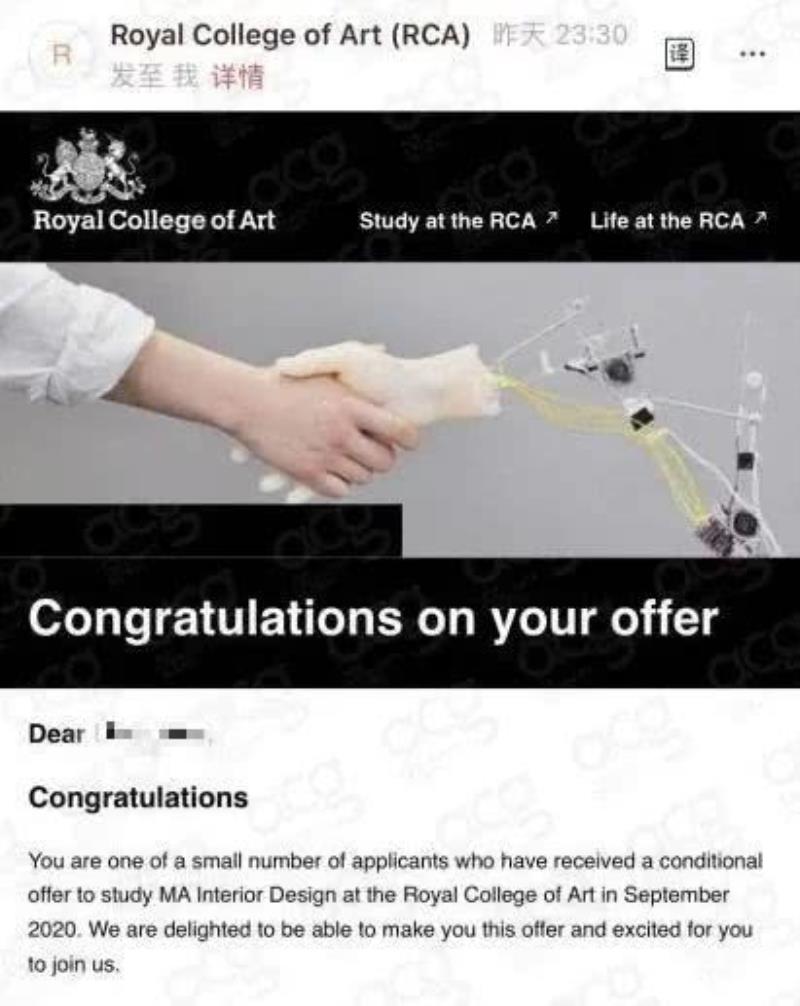
Task: Translate the email with the 译 icon
Action: click(x=679, y=54)
